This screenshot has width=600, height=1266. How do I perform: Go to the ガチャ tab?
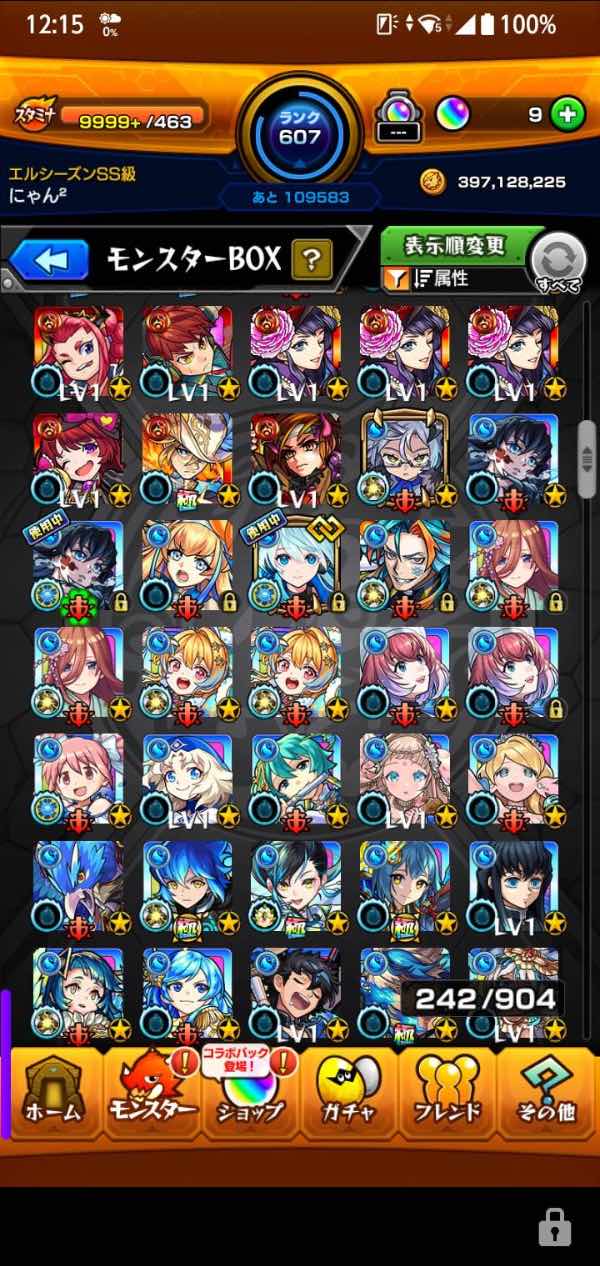[348, 1092]
